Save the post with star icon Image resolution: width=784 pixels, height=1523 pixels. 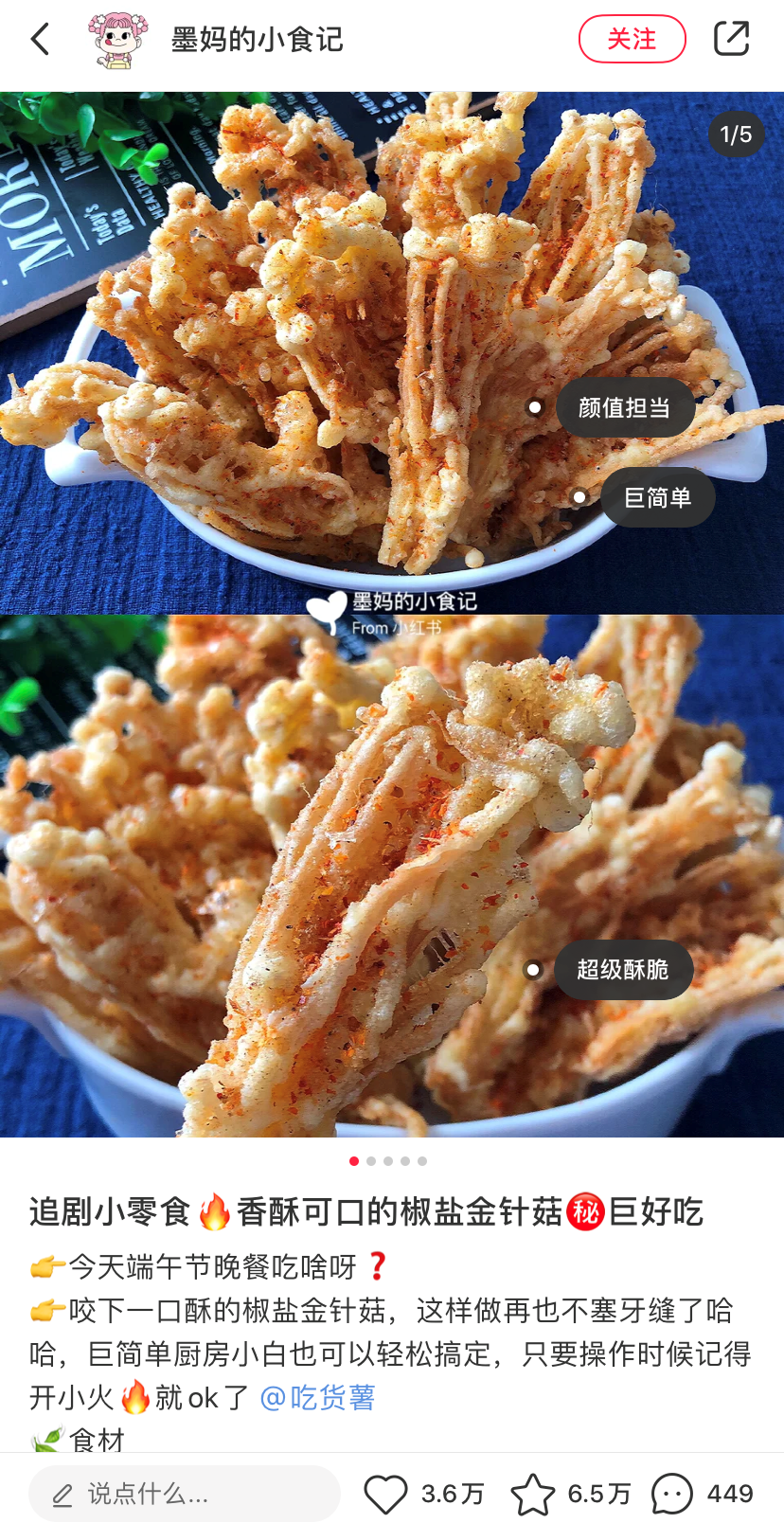(533, 1494)
